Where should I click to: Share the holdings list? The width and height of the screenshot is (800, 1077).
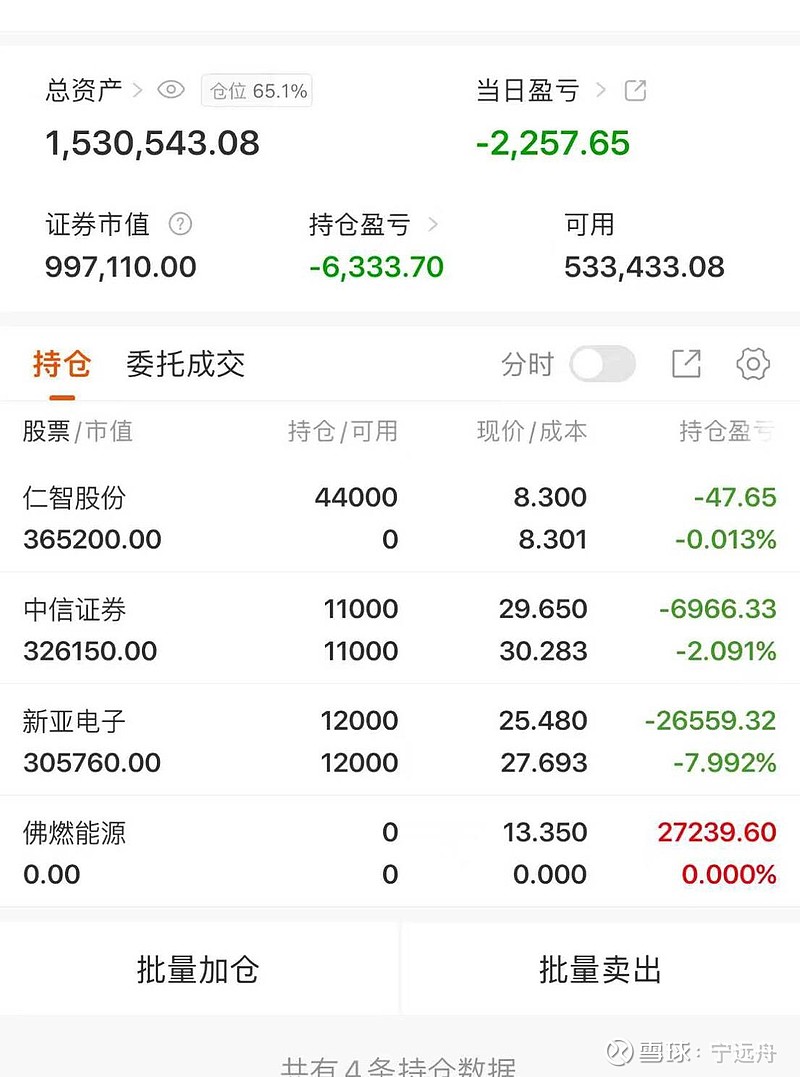point(686,364)
